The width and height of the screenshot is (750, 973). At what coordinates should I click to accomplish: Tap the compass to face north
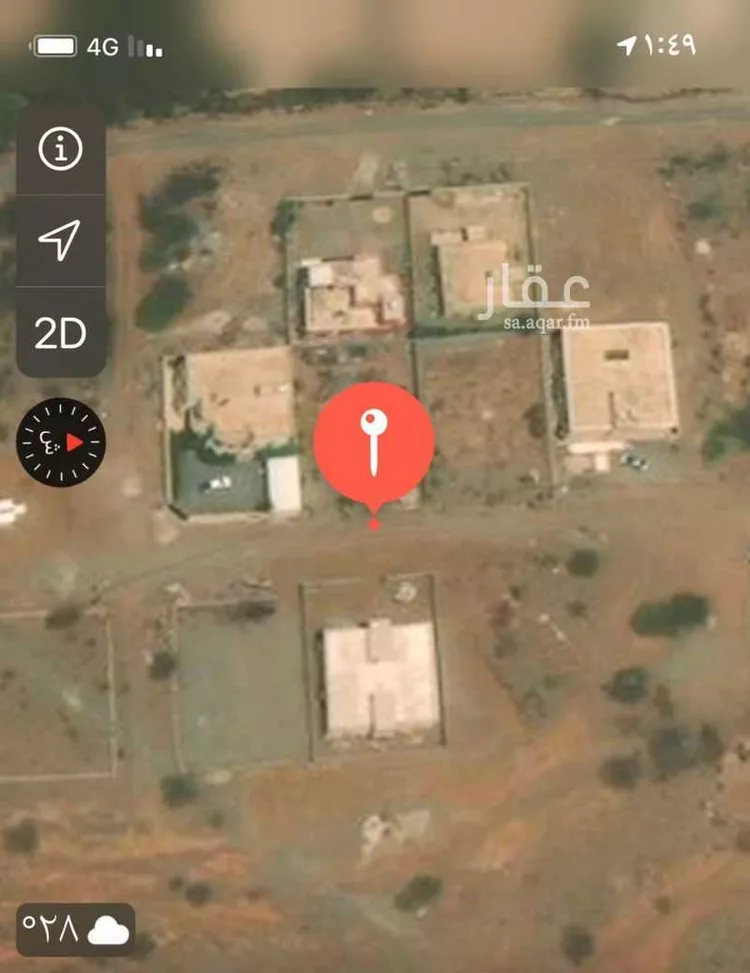[61, 442]
